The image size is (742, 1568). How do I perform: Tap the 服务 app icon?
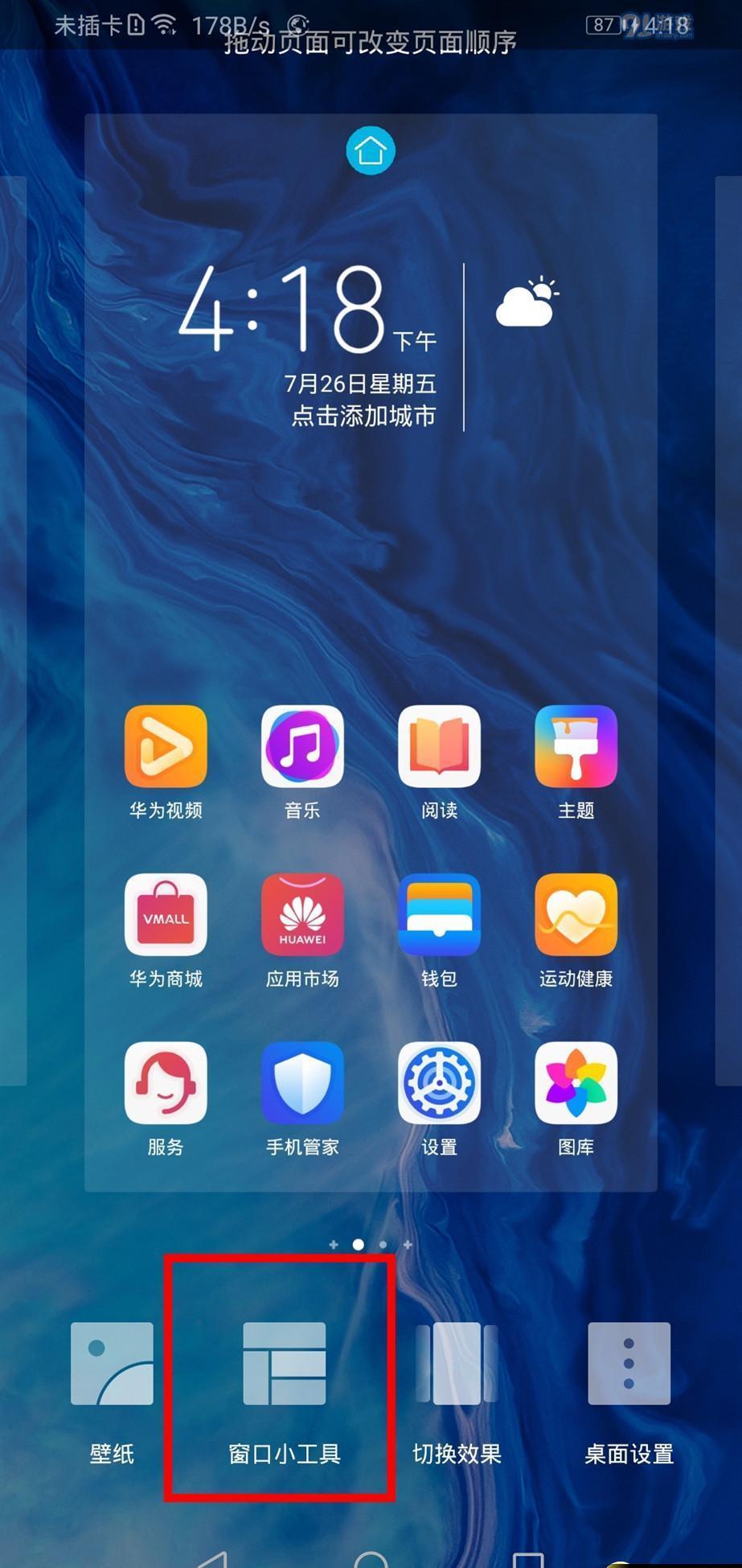(x=166, y=1083)
